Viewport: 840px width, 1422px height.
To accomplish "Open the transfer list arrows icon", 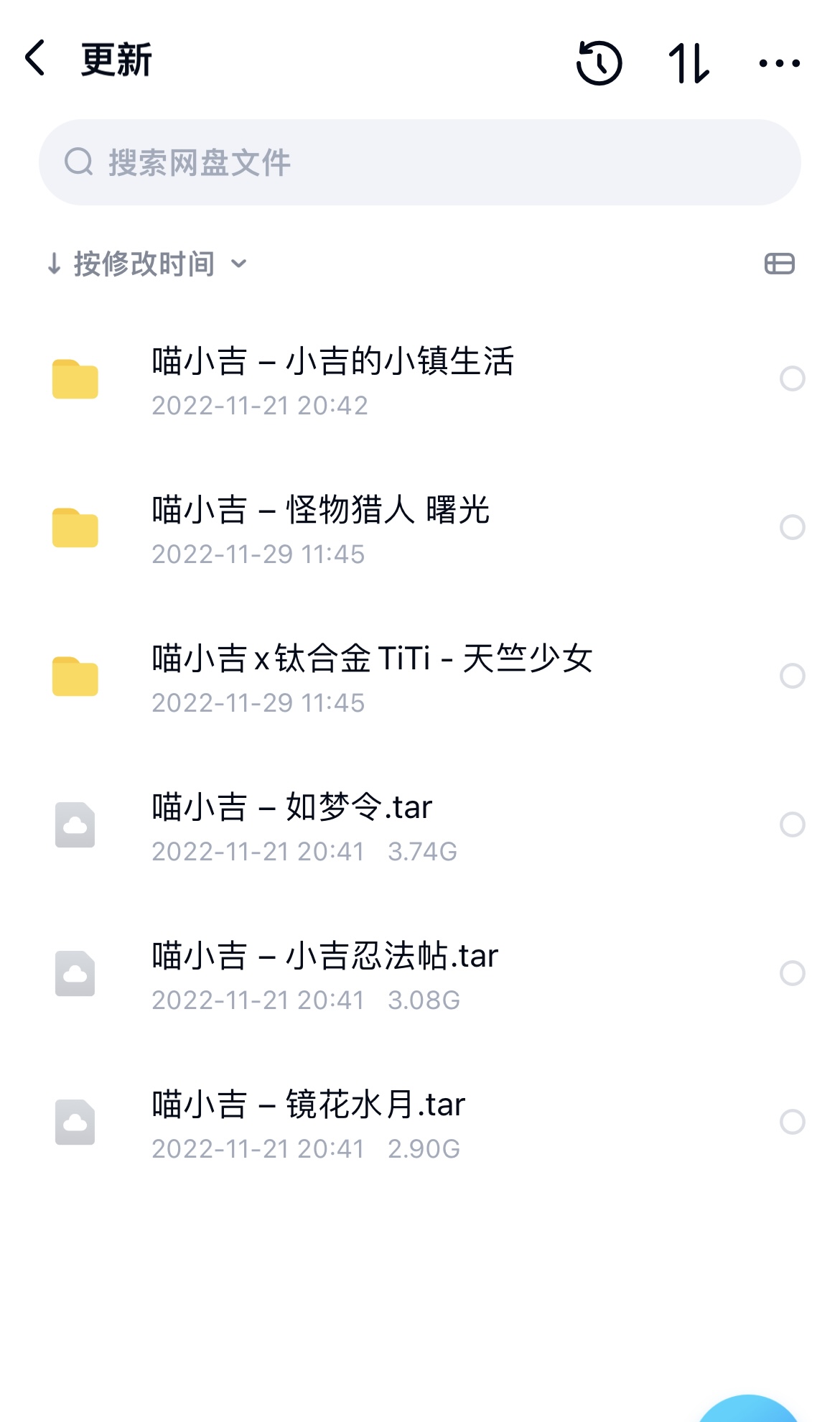I will tap(689, 63).
